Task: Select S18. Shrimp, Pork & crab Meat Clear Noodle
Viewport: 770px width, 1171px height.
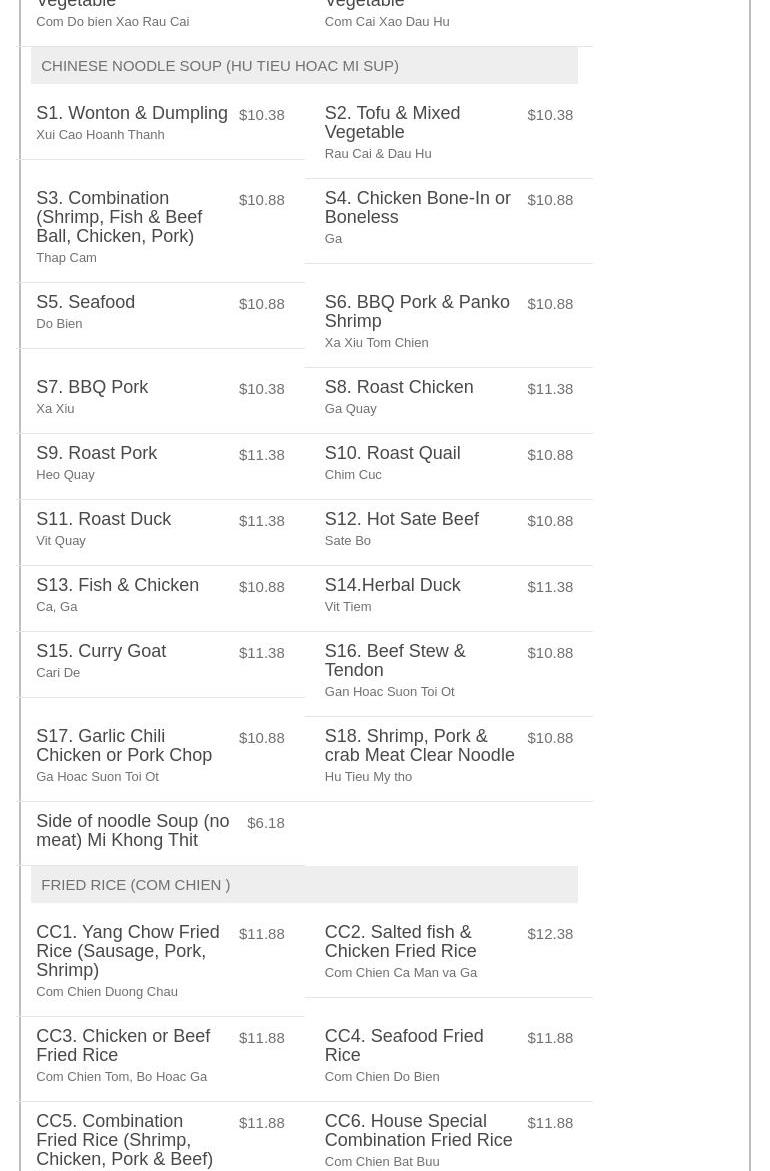Action: point(419,746)
